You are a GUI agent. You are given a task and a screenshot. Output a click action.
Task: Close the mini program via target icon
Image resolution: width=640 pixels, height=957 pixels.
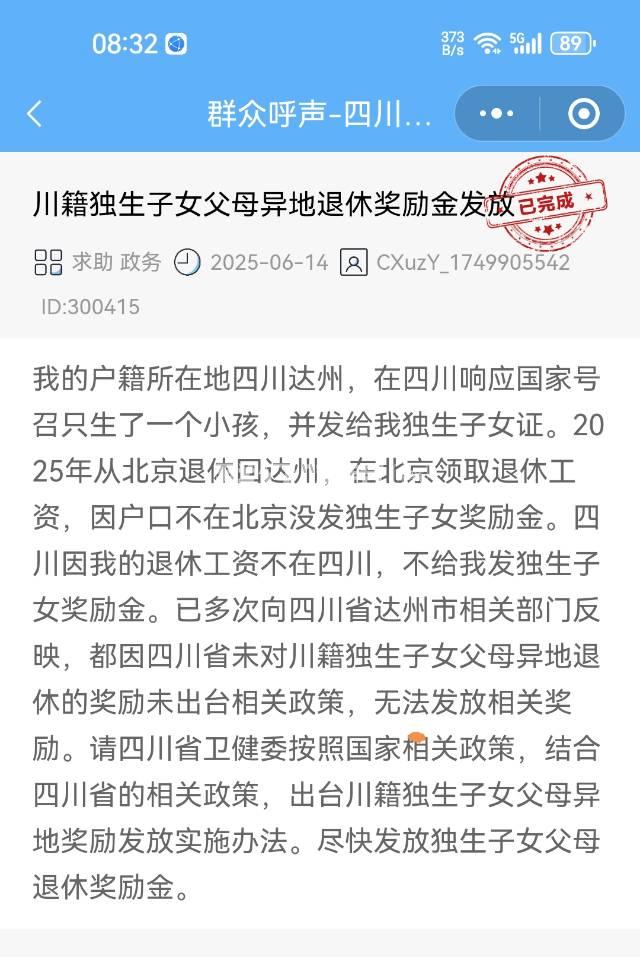coord(583,114)
